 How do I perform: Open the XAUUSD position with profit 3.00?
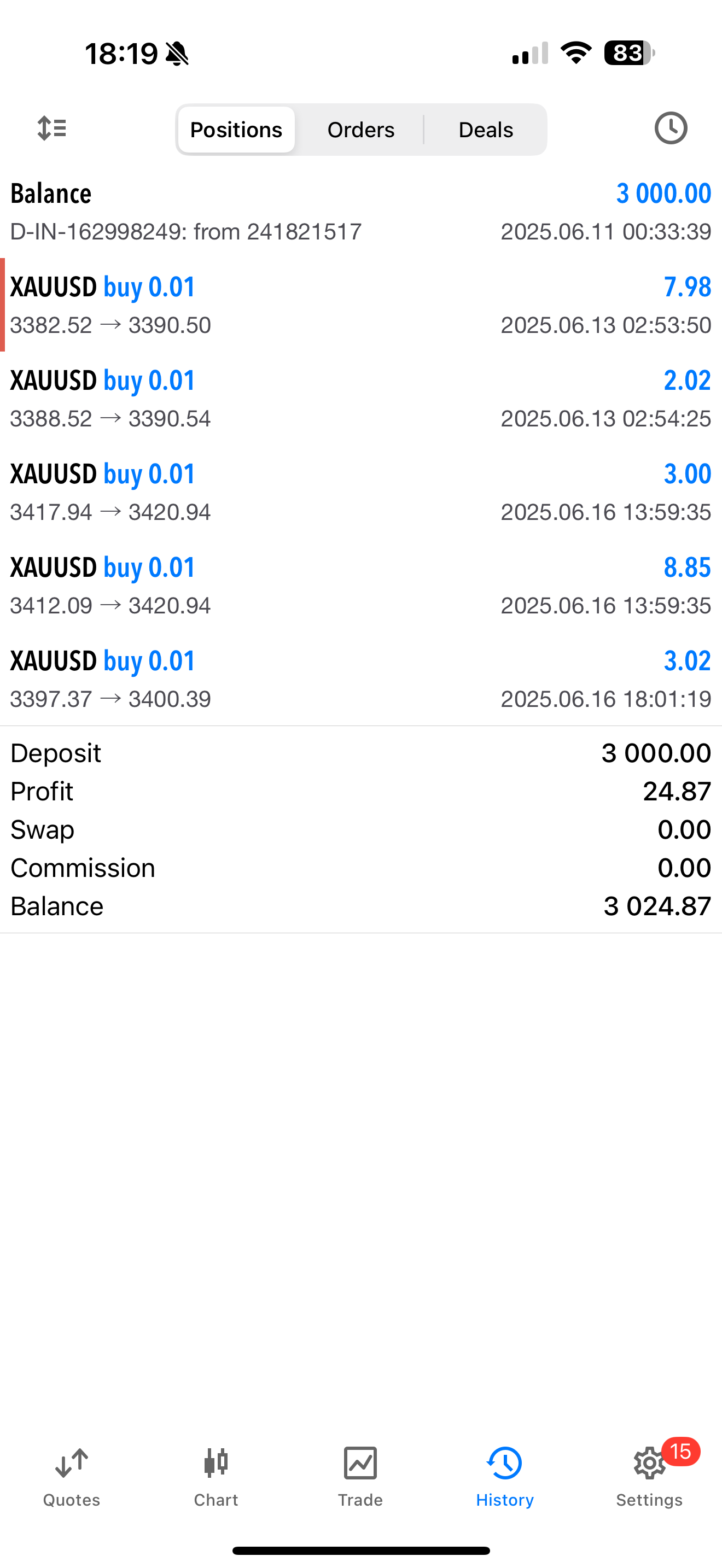click(x=361, y=492)
